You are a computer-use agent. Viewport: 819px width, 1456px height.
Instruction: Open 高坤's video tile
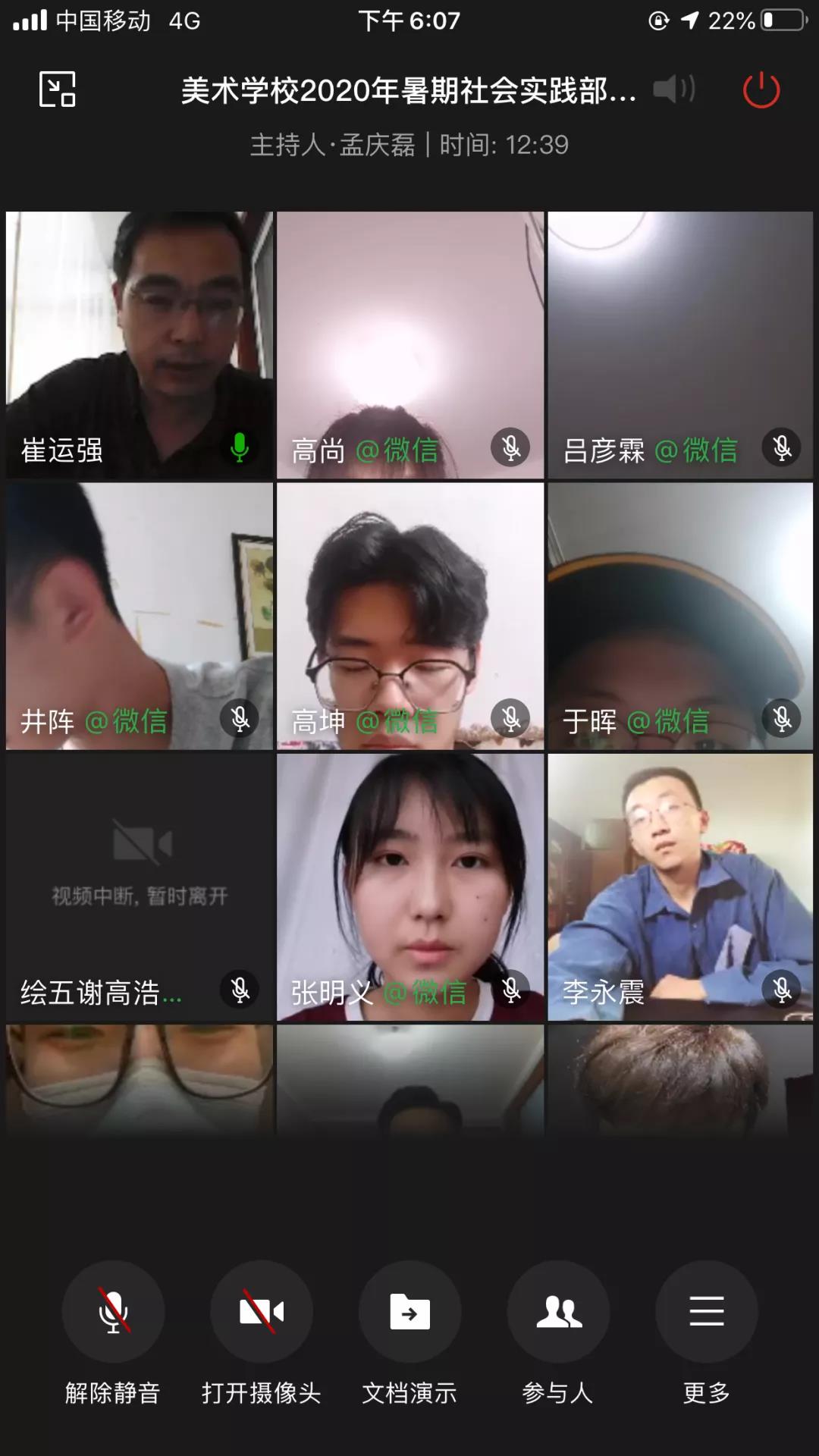(x=410, y=616)
